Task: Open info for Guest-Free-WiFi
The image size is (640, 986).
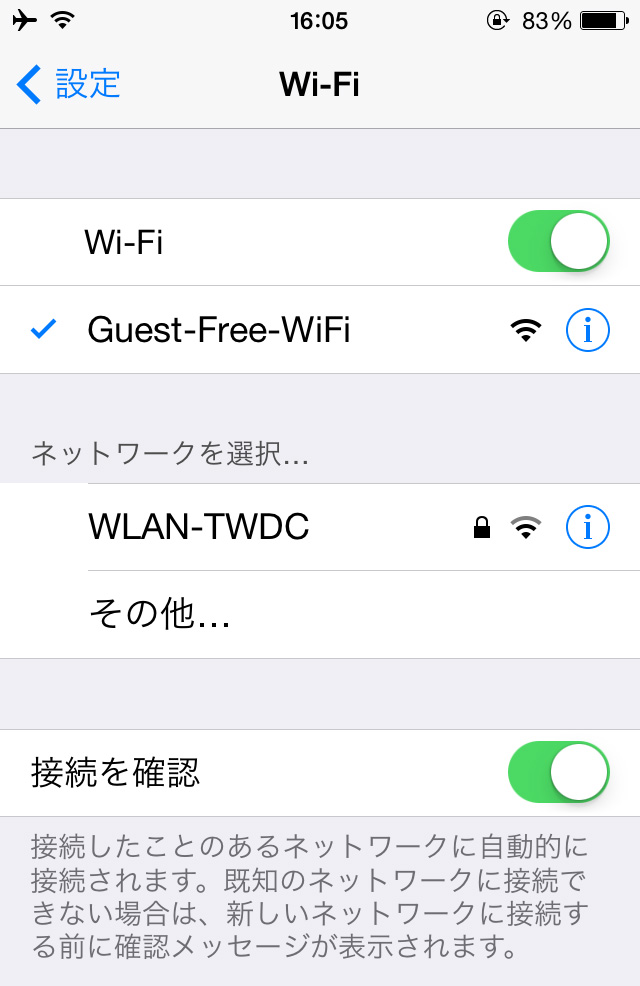Action: coord(587,329)
